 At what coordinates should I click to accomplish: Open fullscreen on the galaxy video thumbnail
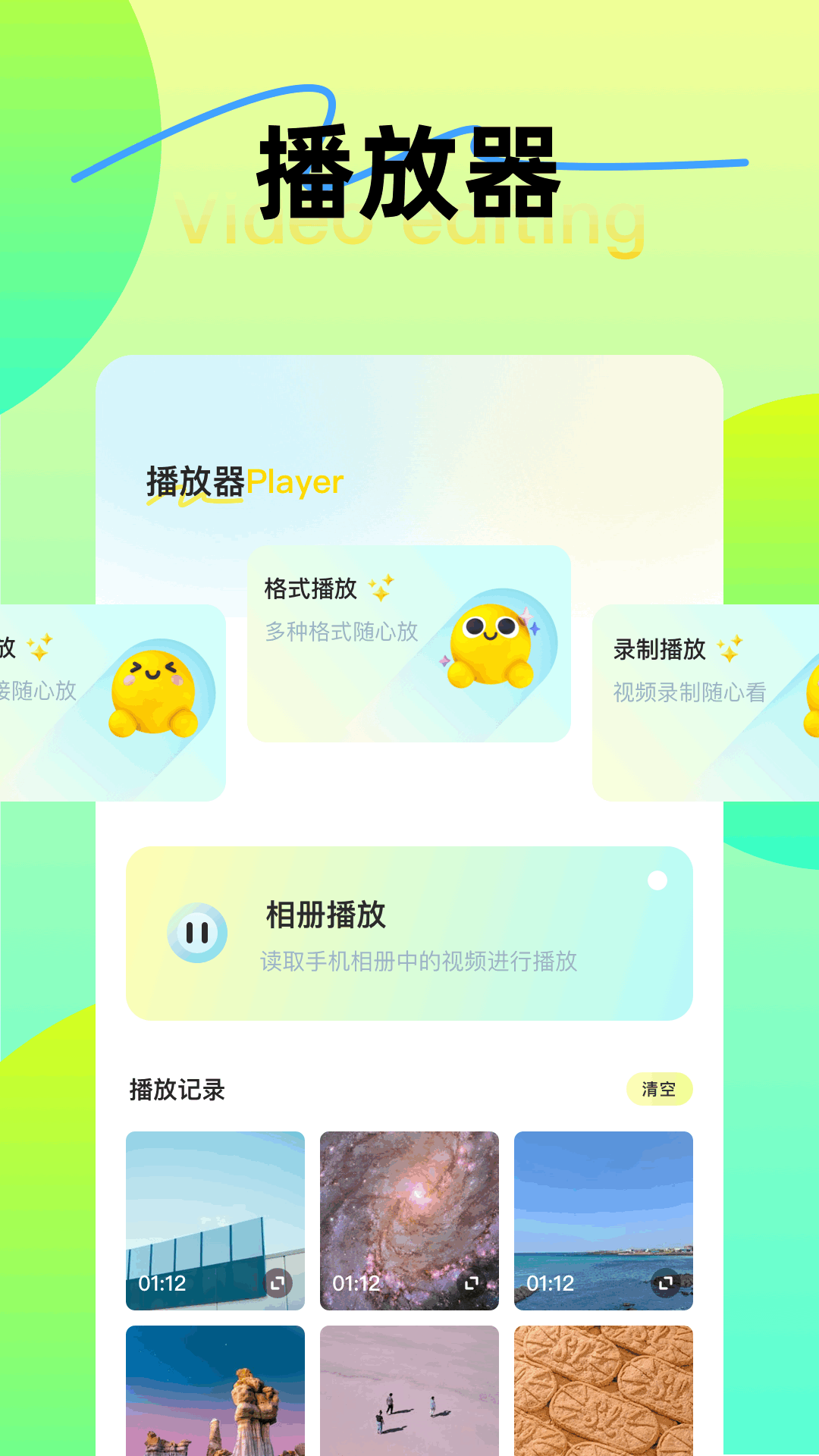[x=473, y=1283]
